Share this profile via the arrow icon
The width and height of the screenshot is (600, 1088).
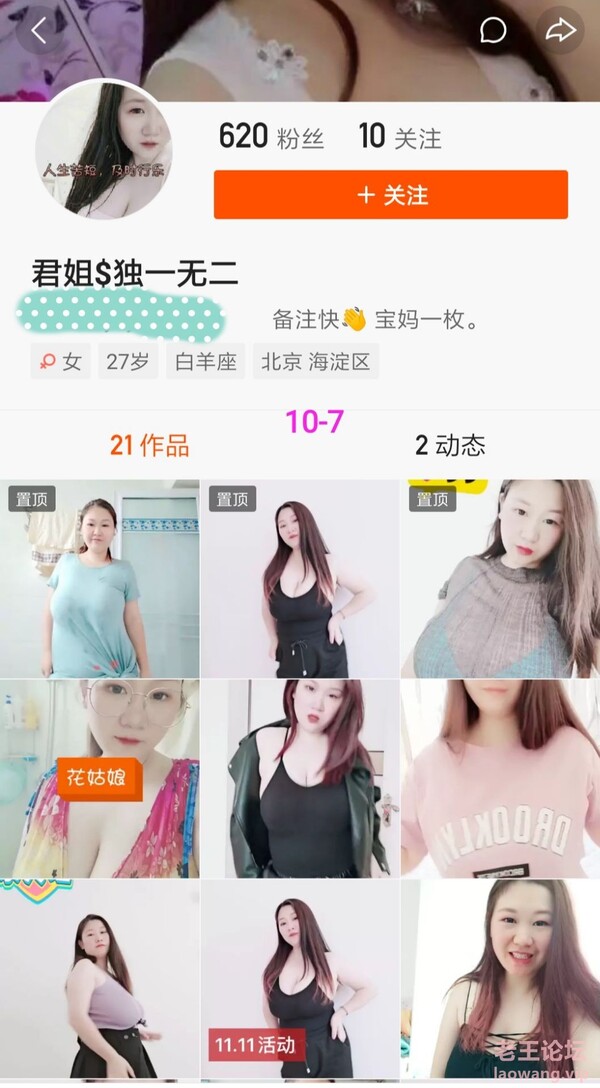(561, 31)
